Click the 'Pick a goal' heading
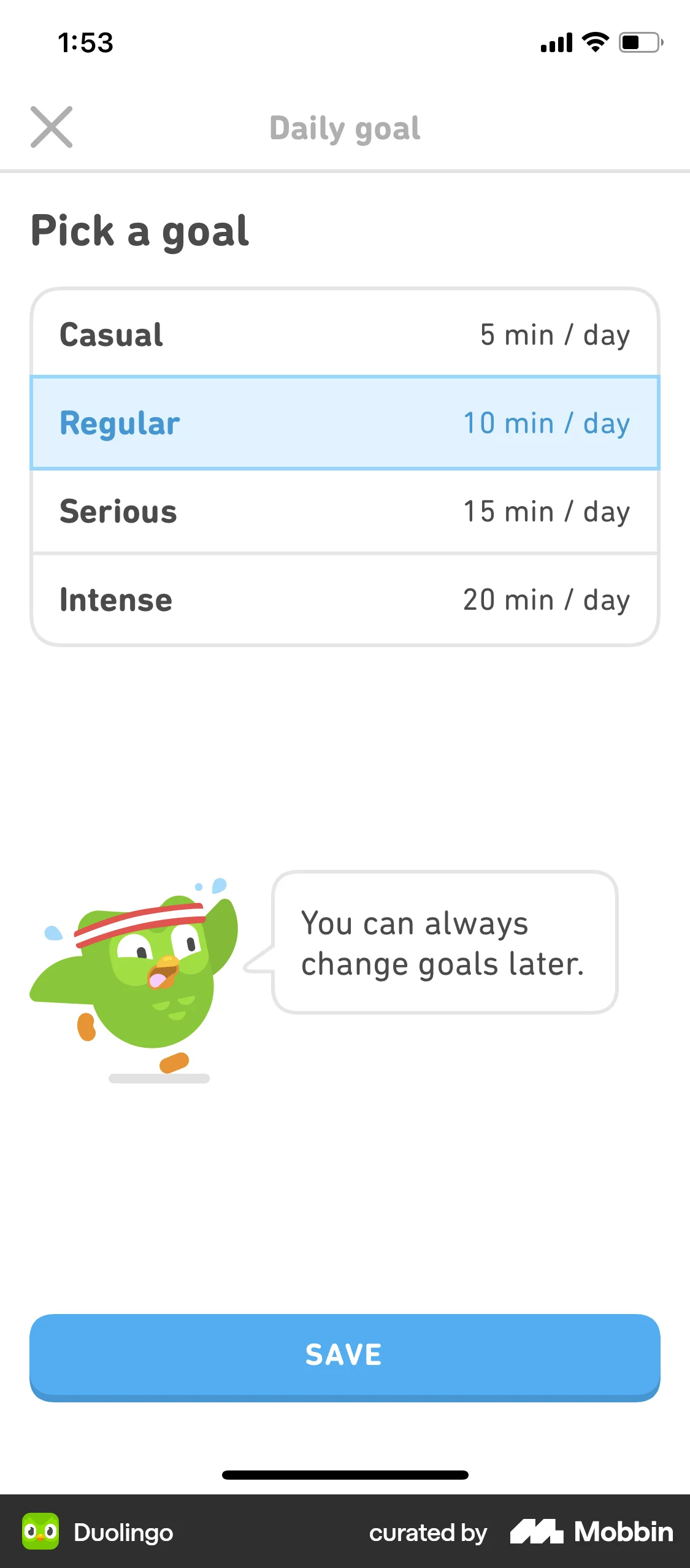 [x=140, y=231]
